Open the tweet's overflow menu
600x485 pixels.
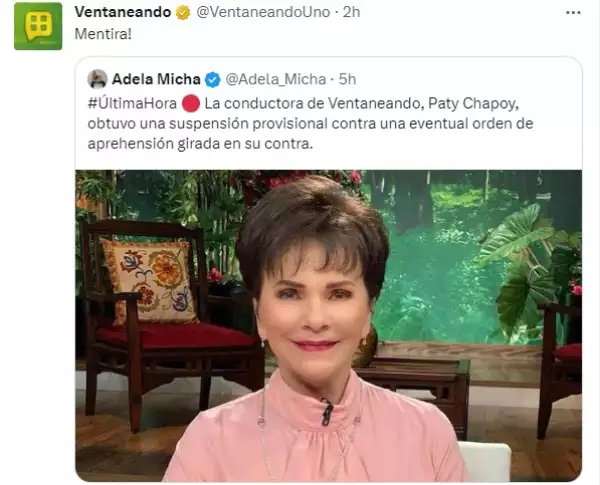(572, 12)
